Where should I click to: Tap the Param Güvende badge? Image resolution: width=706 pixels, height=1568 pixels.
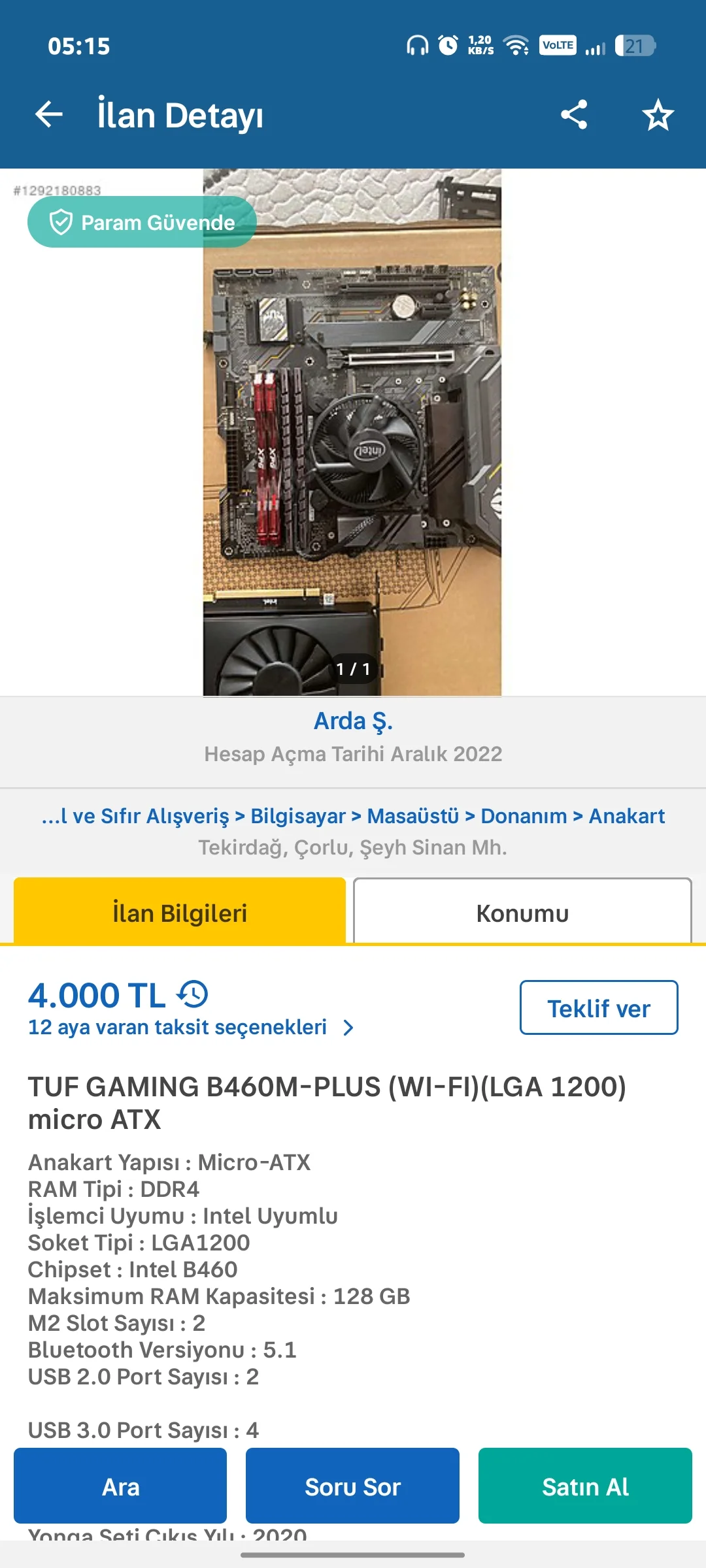pyautogui.click(x=142, y=223)
